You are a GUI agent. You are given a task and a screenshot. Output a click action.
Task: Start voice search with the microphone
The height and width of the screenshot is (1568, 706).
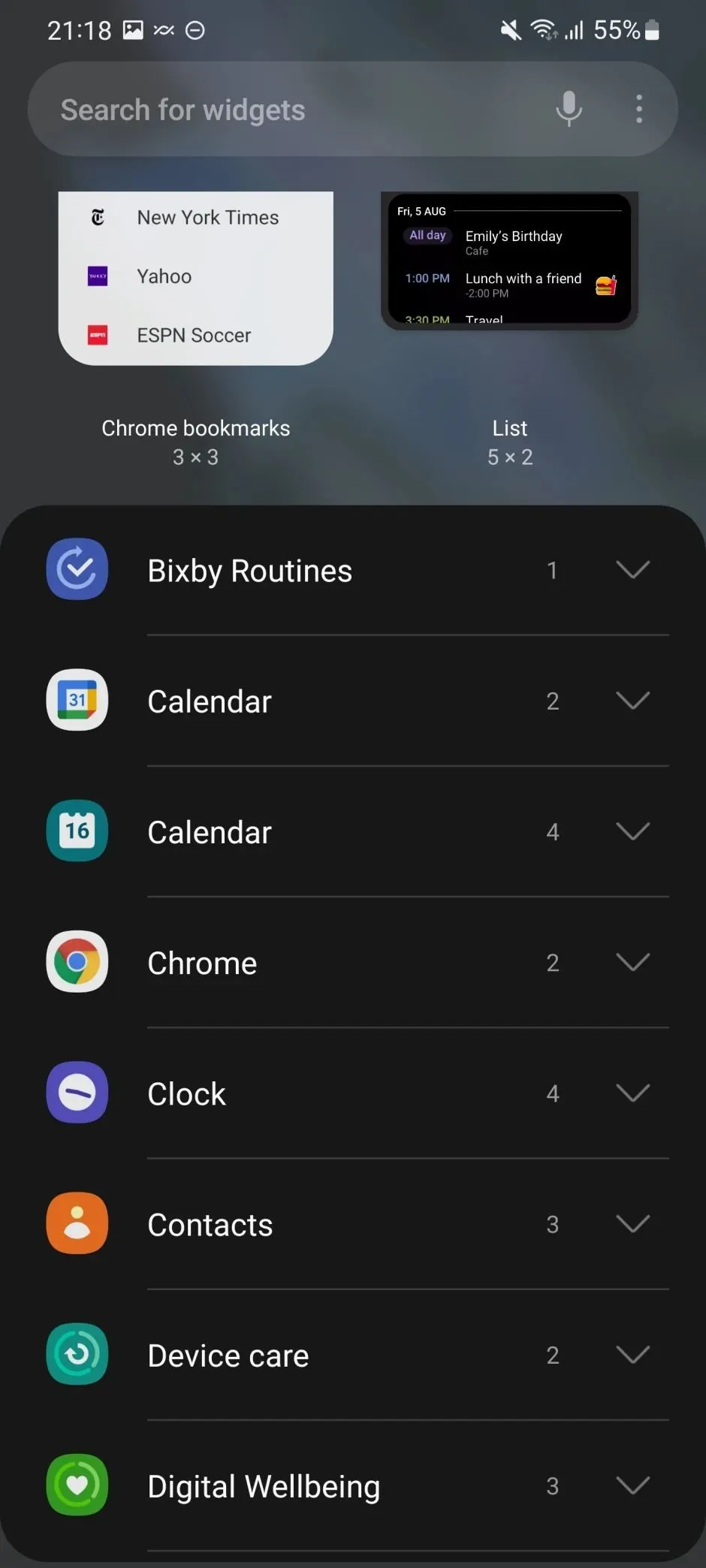(569, 109)
